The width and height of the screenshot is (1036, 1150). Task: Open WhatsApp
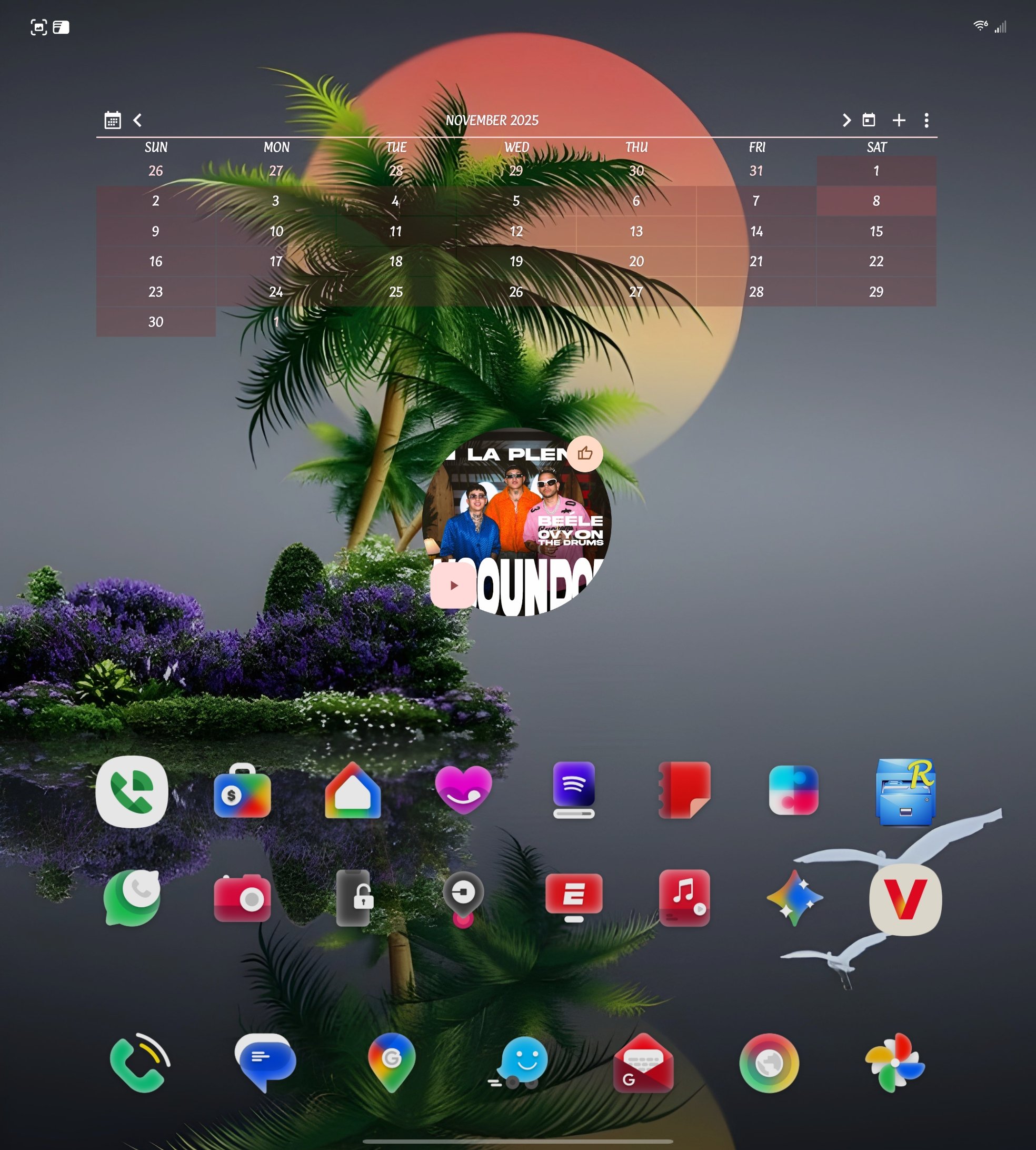(132, 898)
